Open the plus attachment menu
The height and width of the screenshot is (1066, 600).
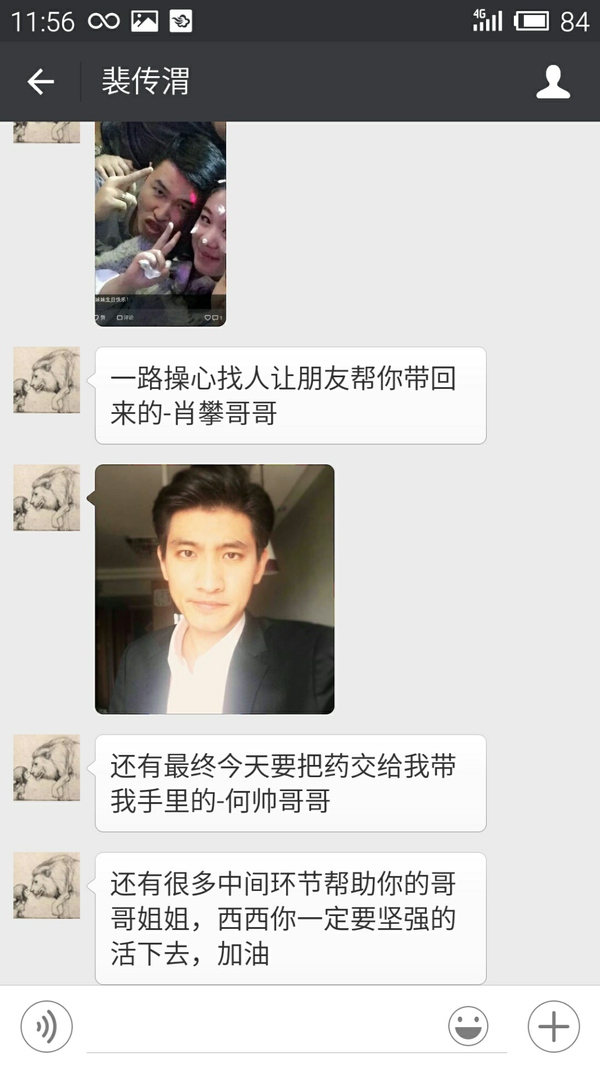(x=553, y=1026)
